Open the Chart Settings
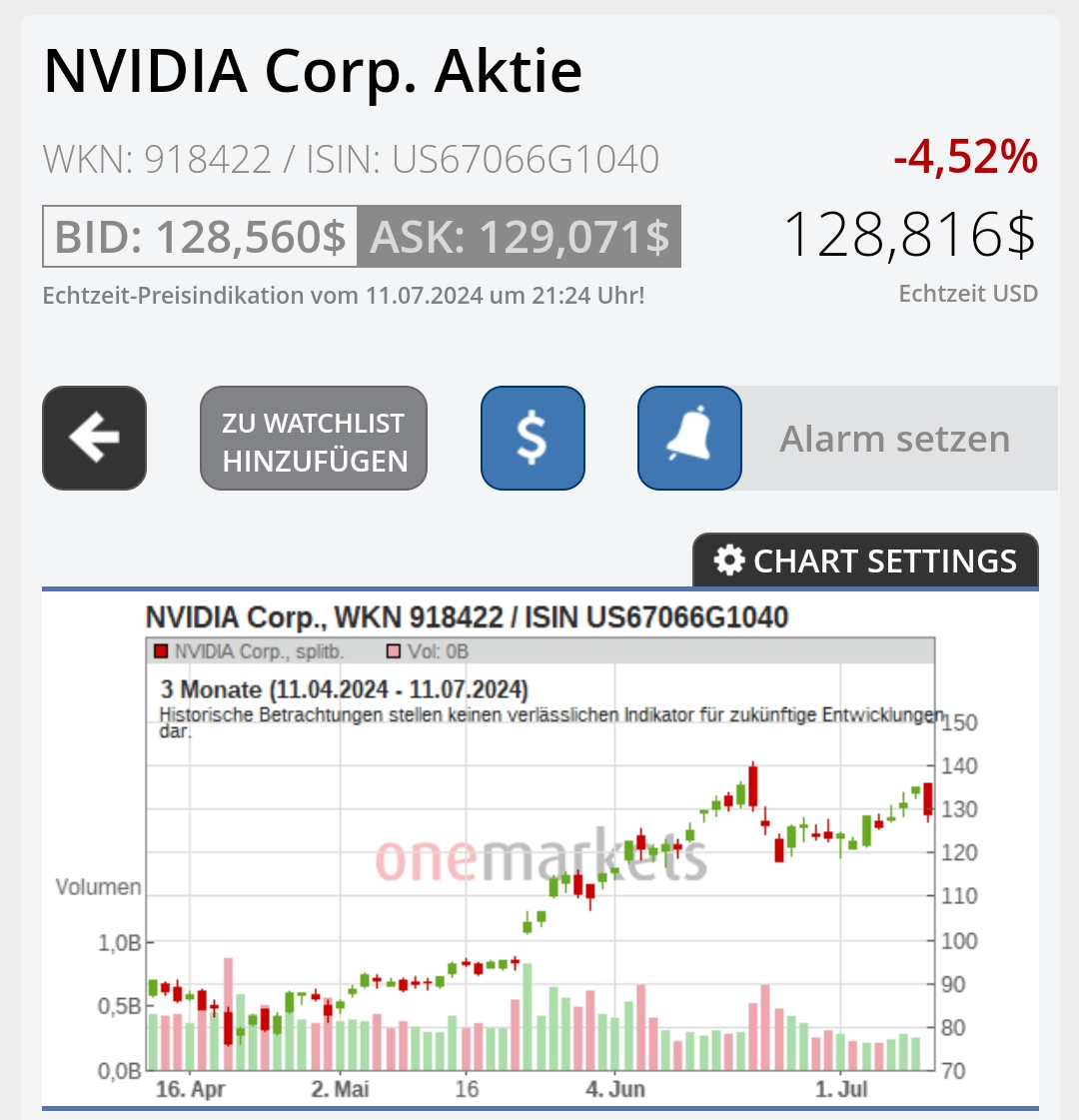The width and height of the screenshot is (1079, 1120). coord(865,560)
